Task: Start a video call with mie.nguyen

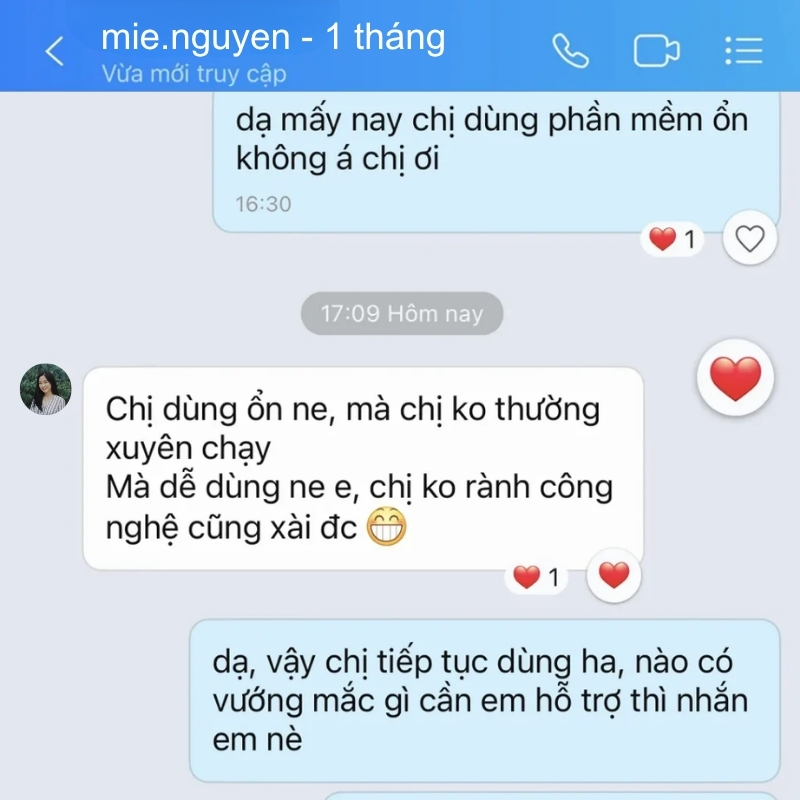Action: (657, 51)
